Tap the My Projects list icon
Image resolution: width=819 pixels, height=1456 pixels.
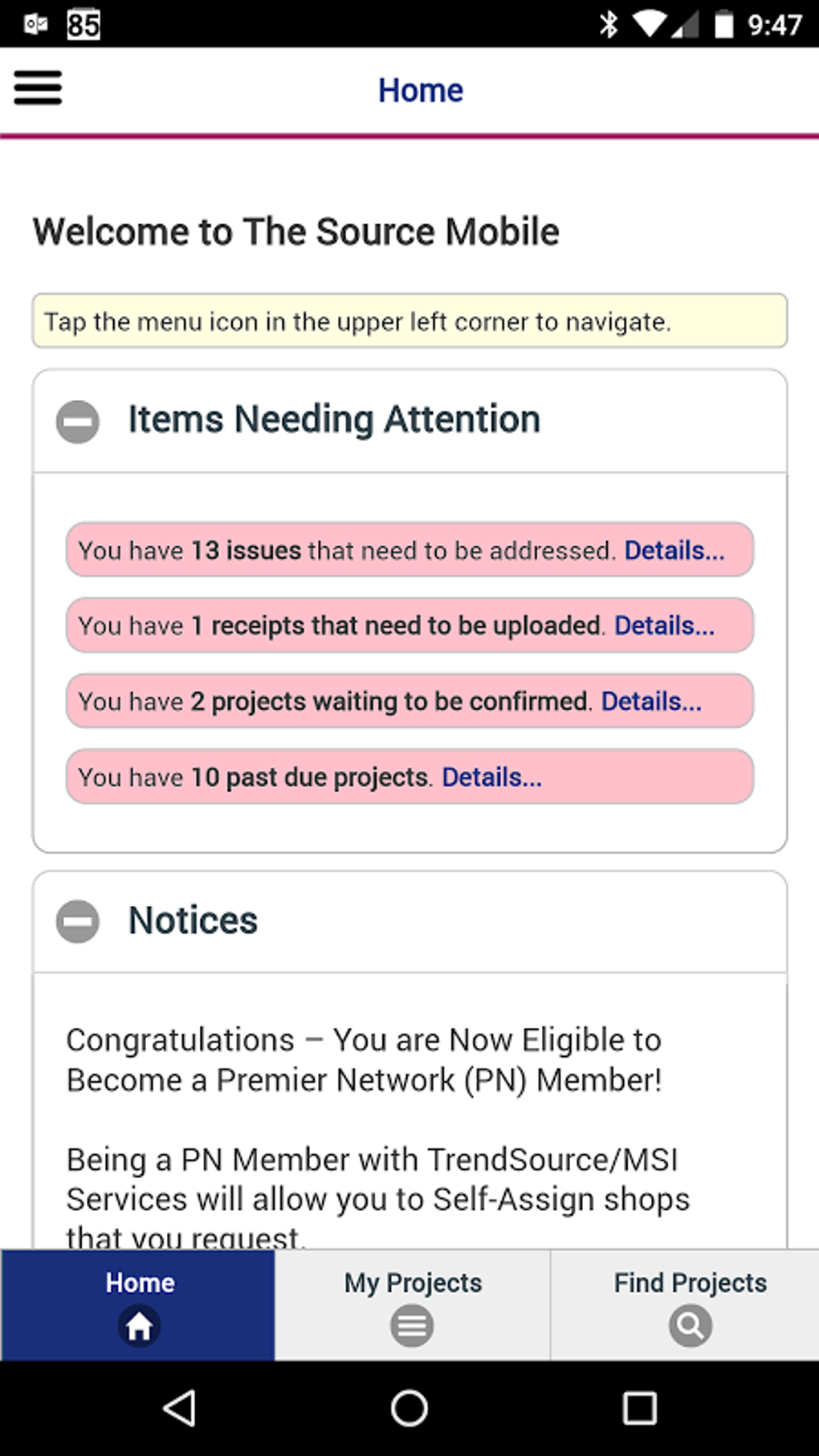pyautogui.click(x=411, y=1325)
